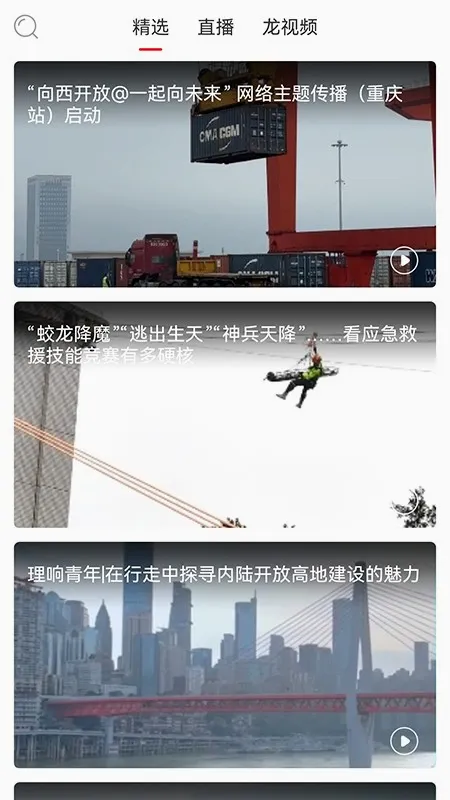This screenshot has height=800, width=450.
Task: Open the 理响青年 内陆开放高地 video card
Action: [x=225, y=655]
